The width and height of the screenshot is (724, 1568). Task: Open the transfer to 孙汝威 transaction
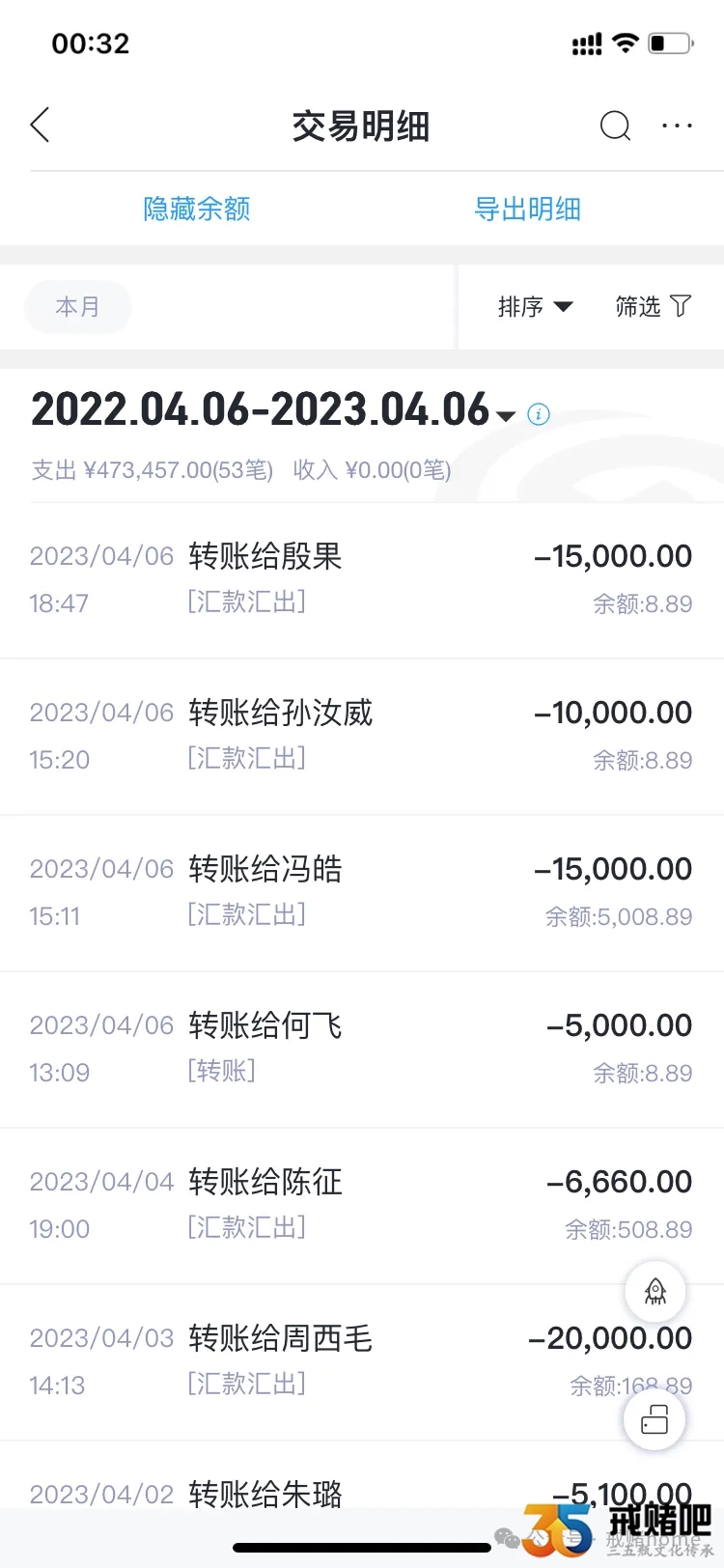[x=362, y=737]
